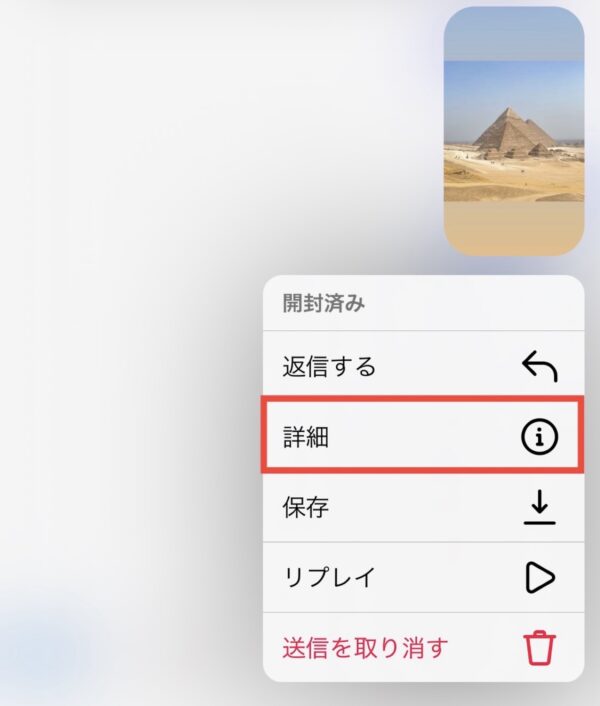This screenshot has width=600, height=706.
Task: Tap 送信を取り消す to unsend the message
Action: [x=422, y=647]
